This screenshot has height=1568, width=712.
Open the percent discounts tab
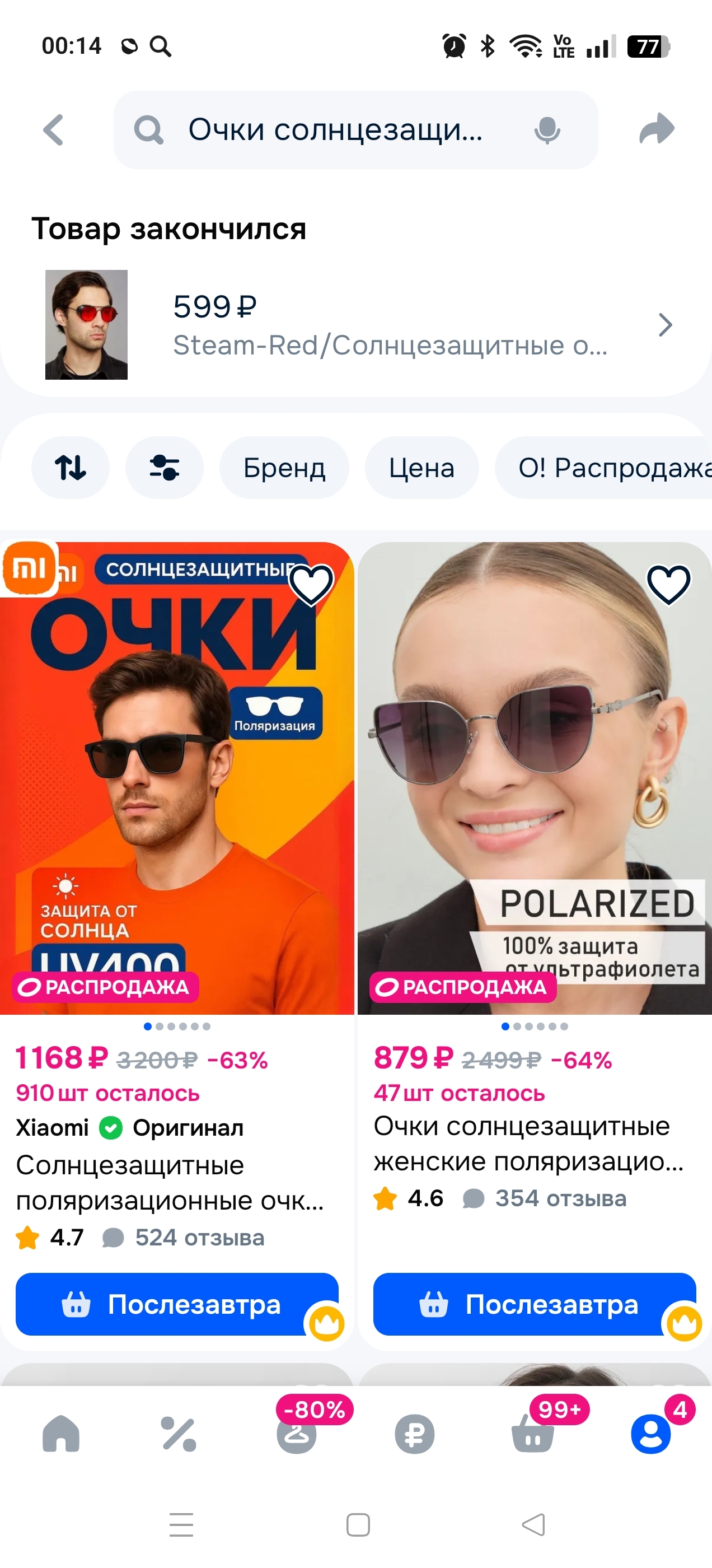coord(179,1434)
